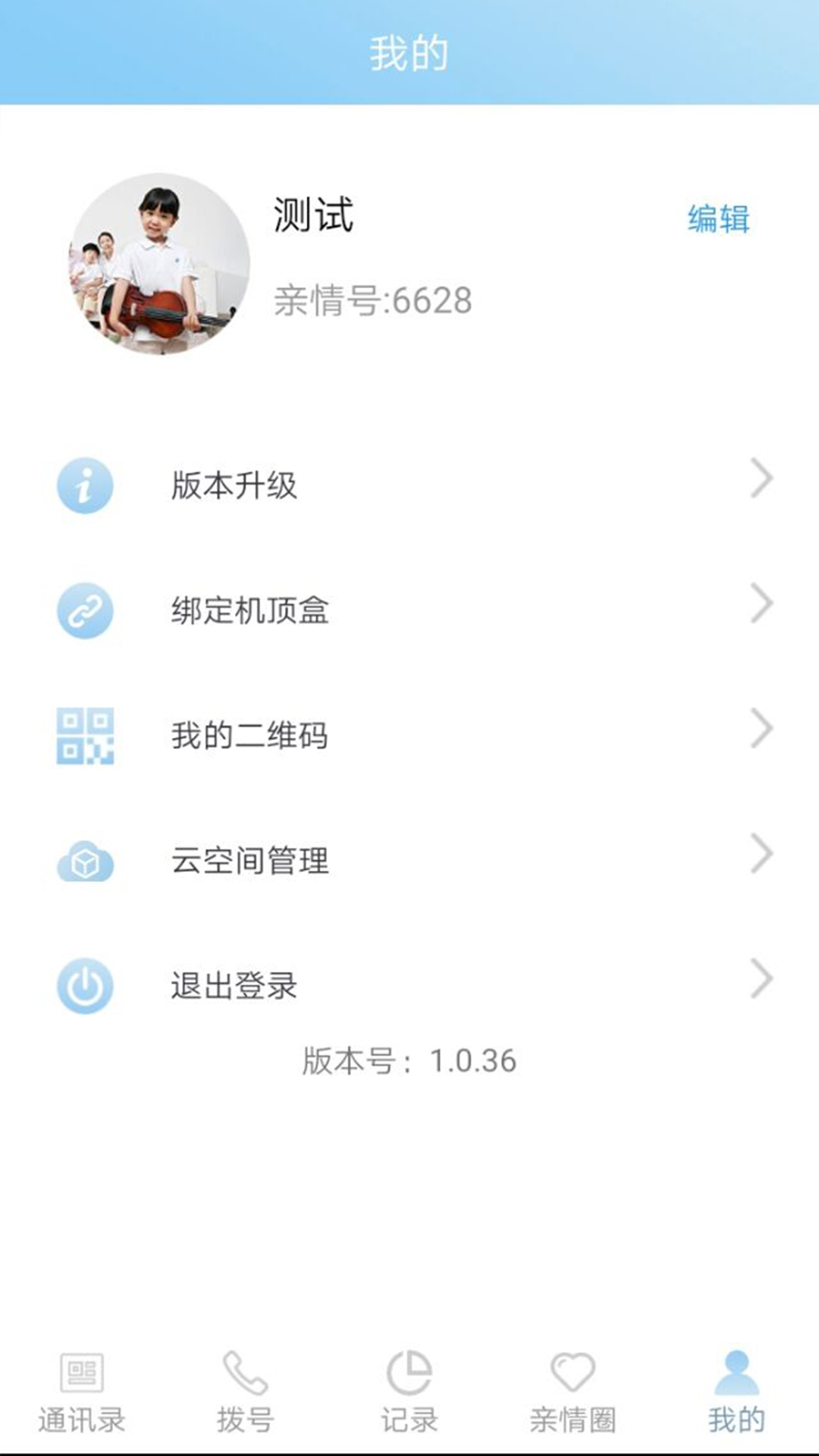Open 云空间管理
This screenshot has height=1456, width=819.
[x=409, y=861]
